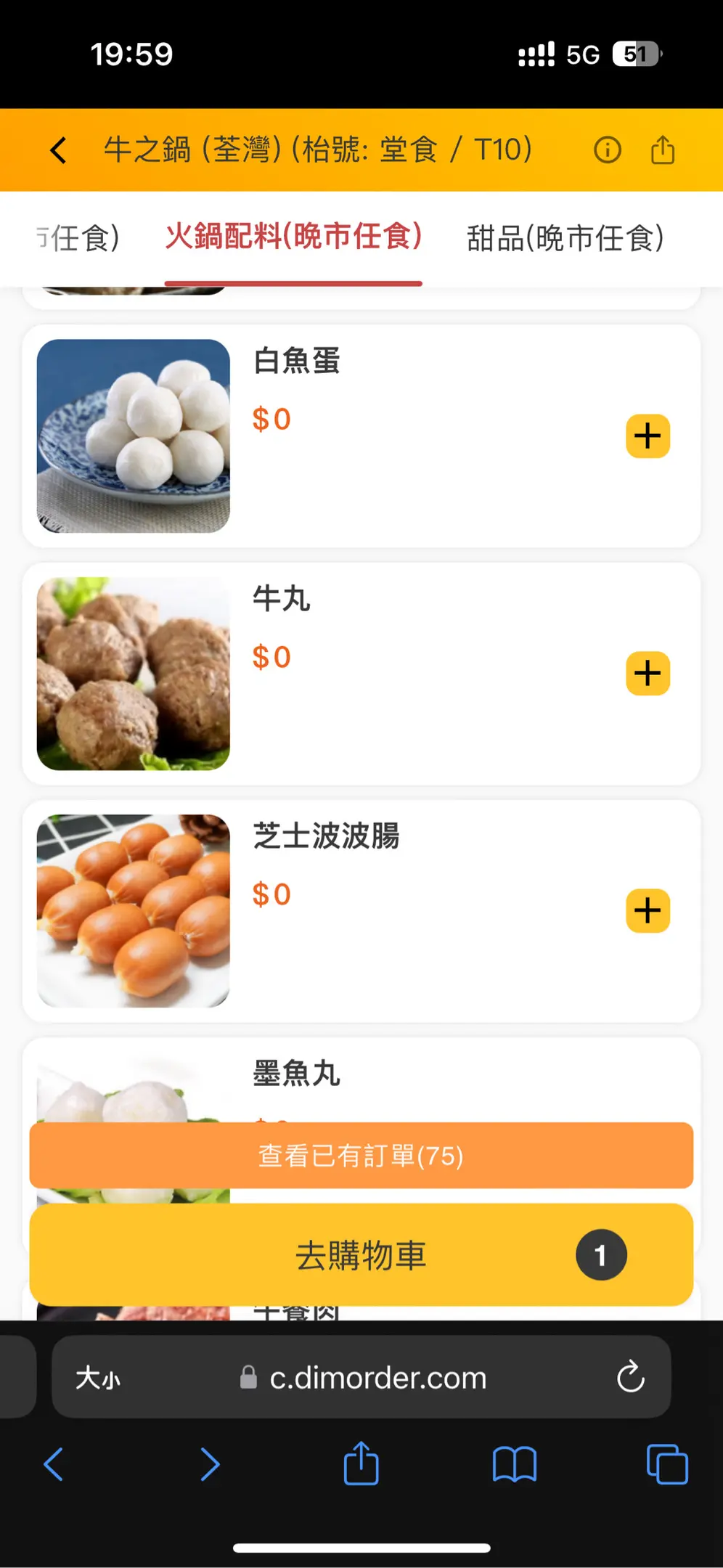The height and width of the screenshot is (1568, 723).
Task: Go back from the restaurant menu page
Action: 58,150
